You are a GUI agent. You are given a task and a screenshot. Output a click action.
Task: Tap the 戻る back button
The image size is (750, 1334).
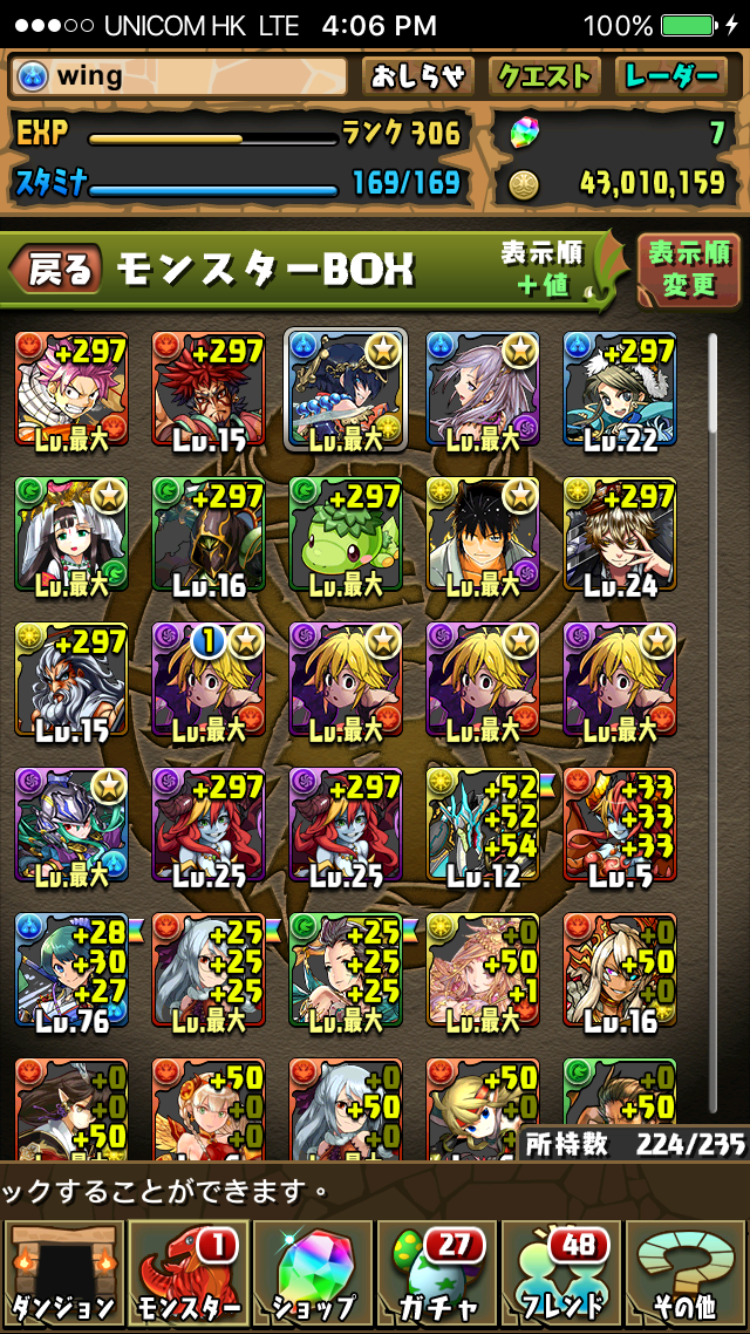(x=57, y=270)
